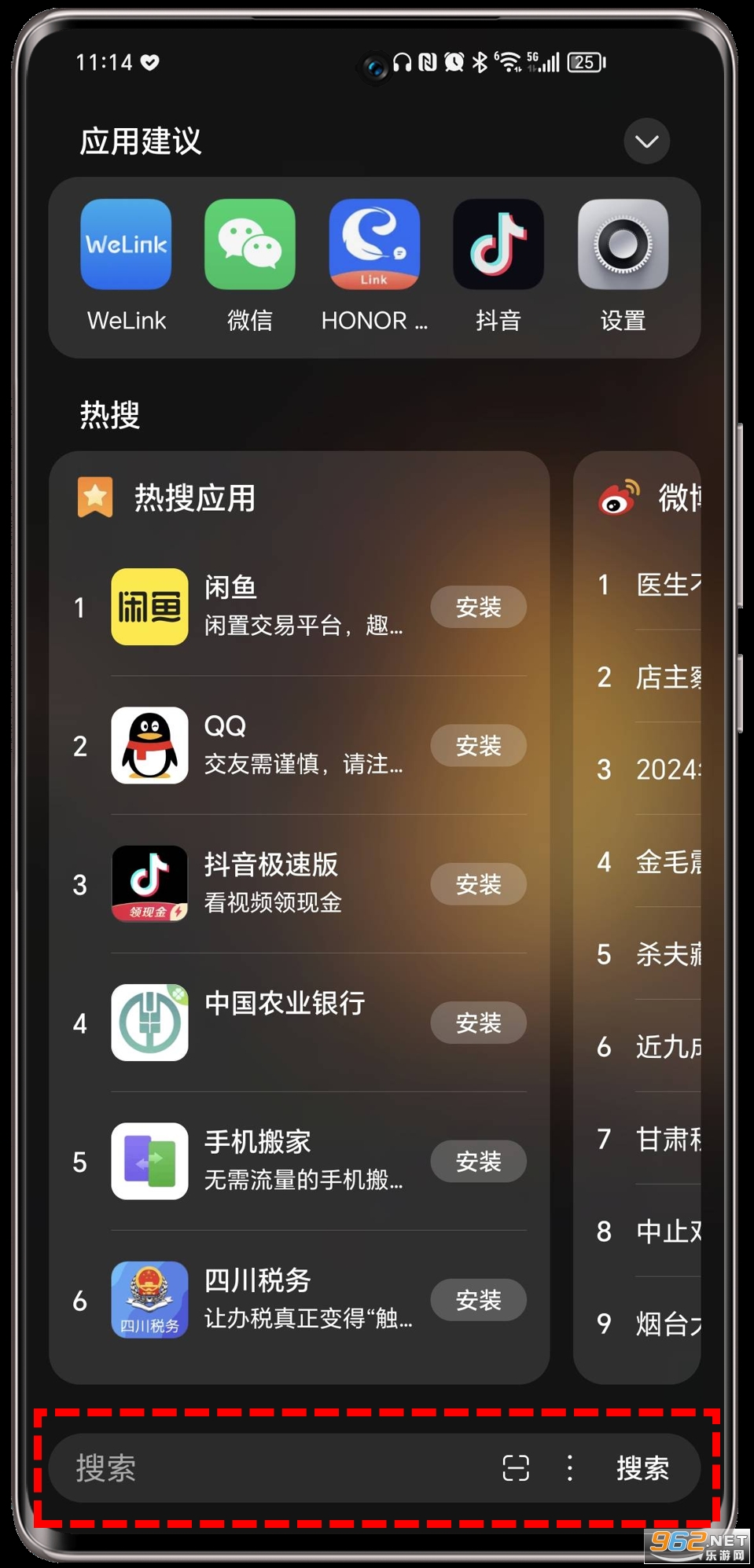Image resolution: width=754 pixels, height=1568 pixels.
Task: Install Xianyu via its 安装 button
Action: click(x=478, y=607)
